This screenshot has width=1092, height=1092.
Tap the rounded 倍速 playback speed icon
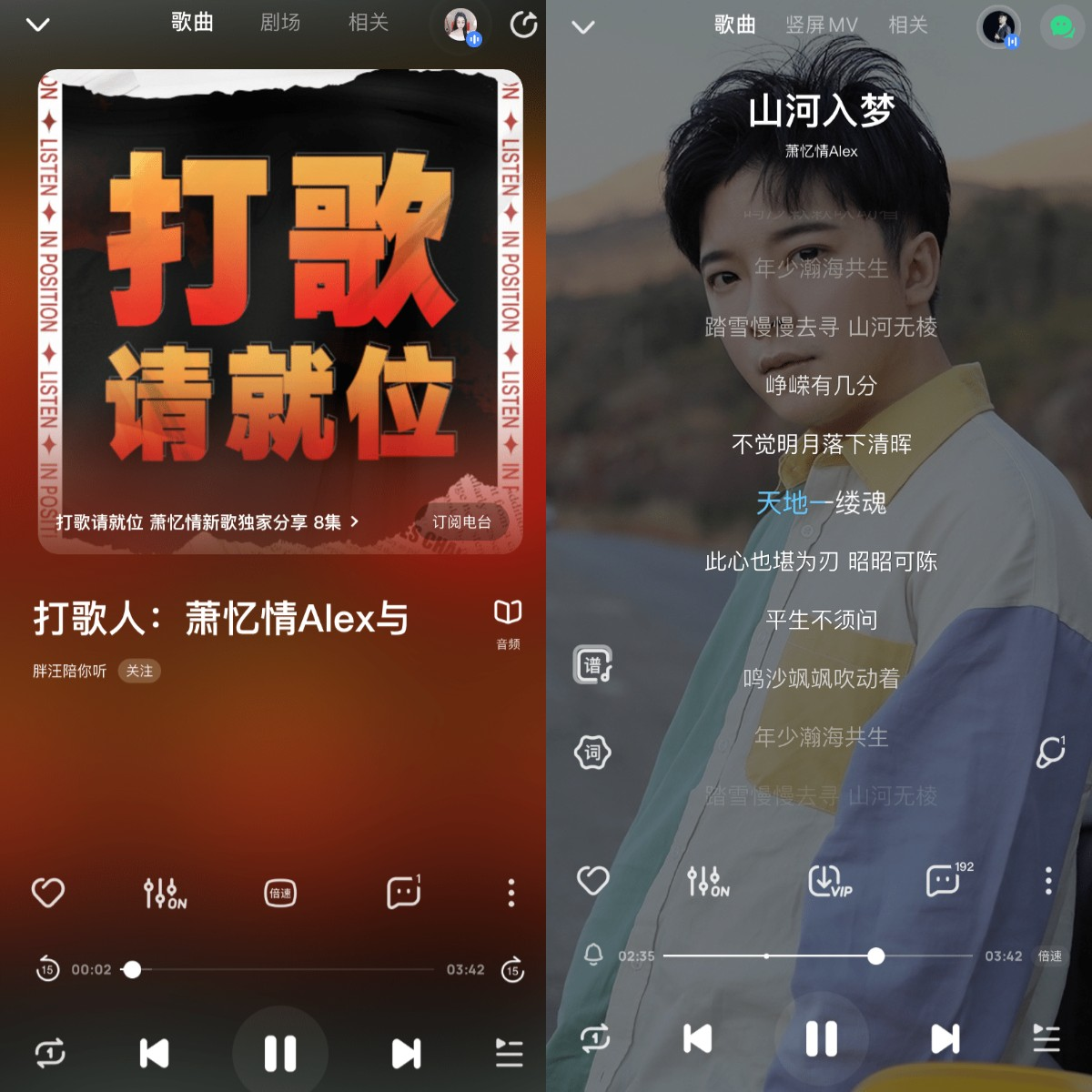[280, 894]
